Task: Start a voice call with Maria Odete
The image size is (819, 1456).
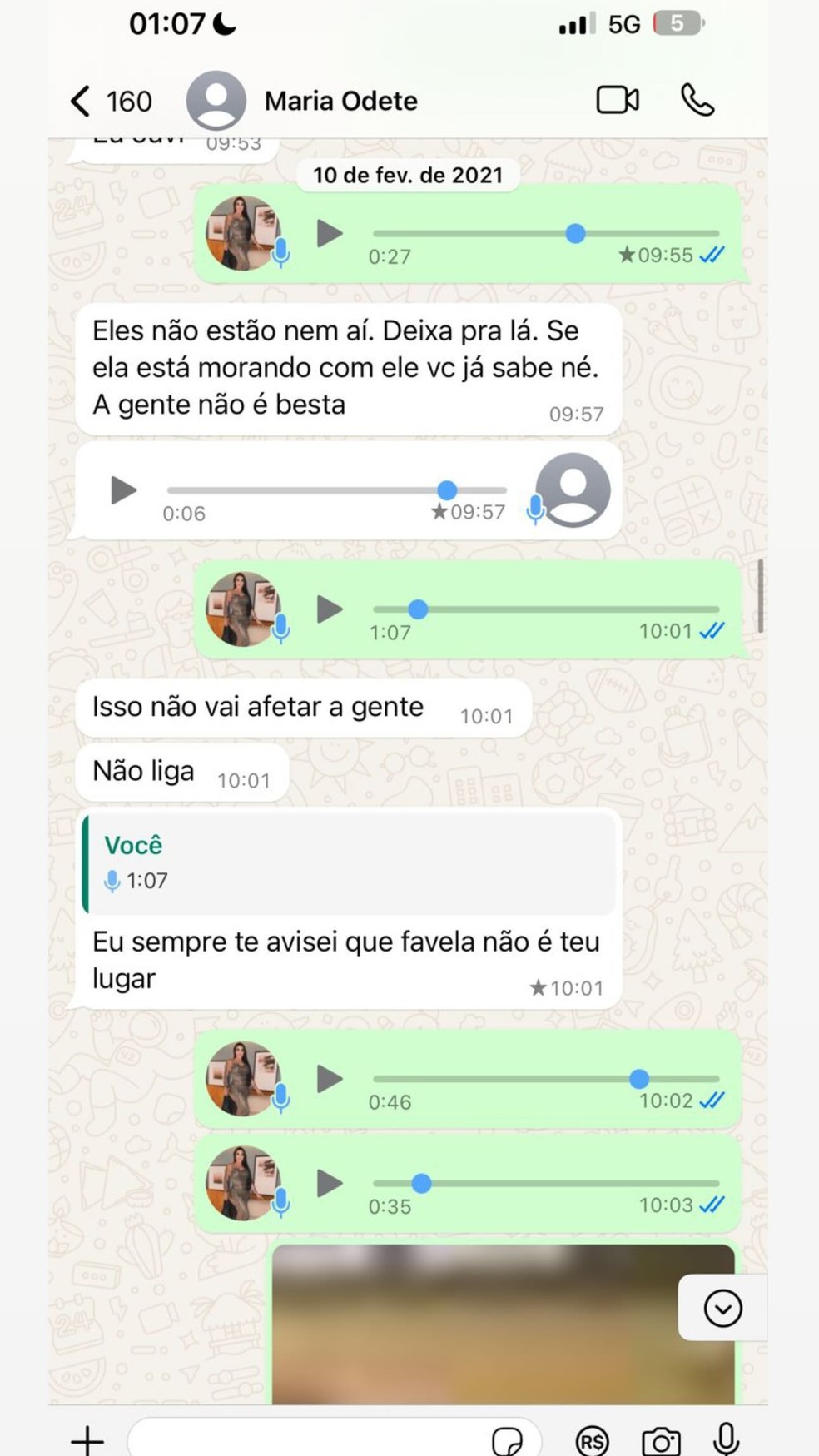Action: click(x=697, y=100)
